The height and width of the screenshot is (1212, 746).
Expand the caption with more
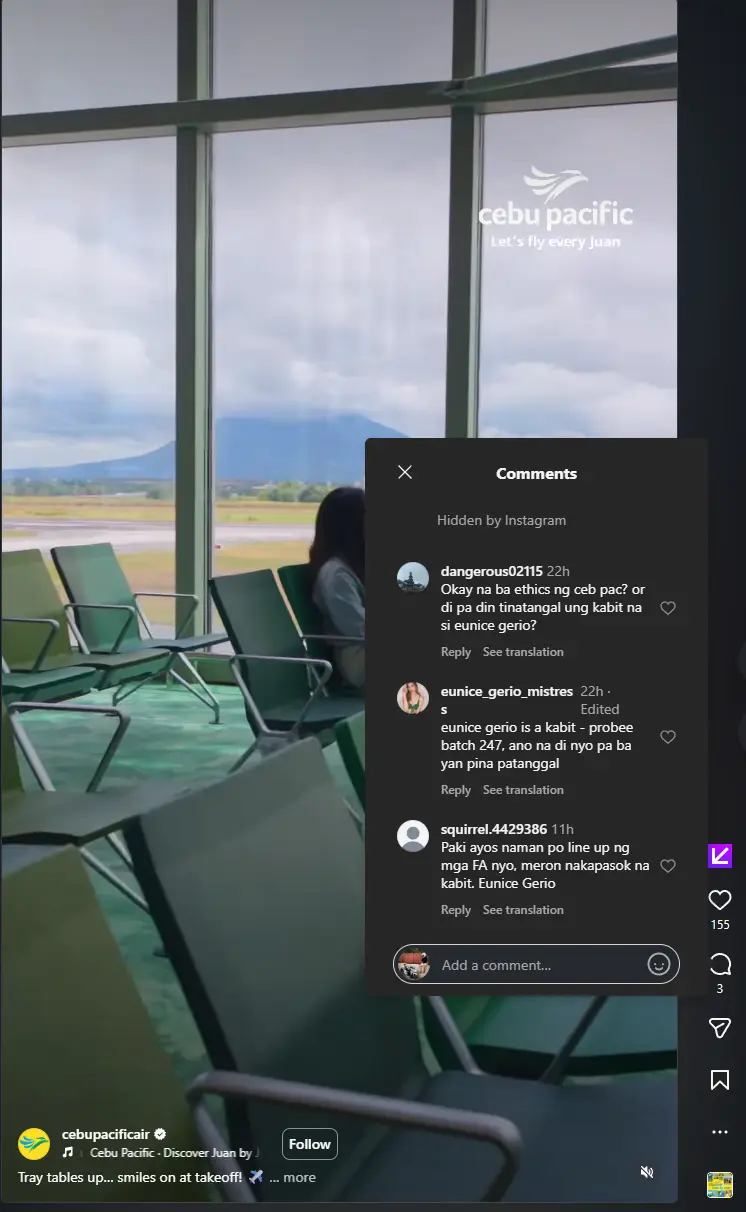pos(299,1177)
